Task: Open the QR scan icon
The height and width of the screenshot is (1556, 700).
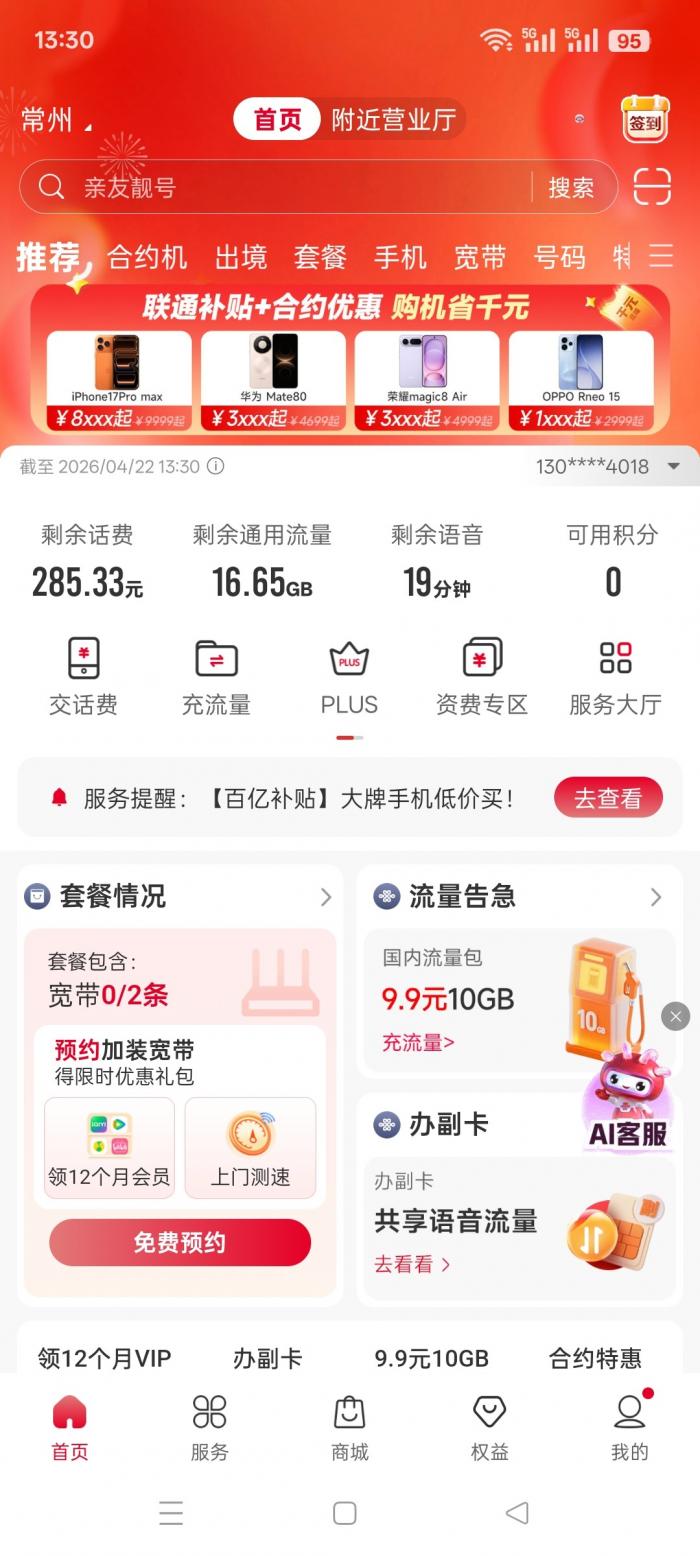Action: (652, 187)
